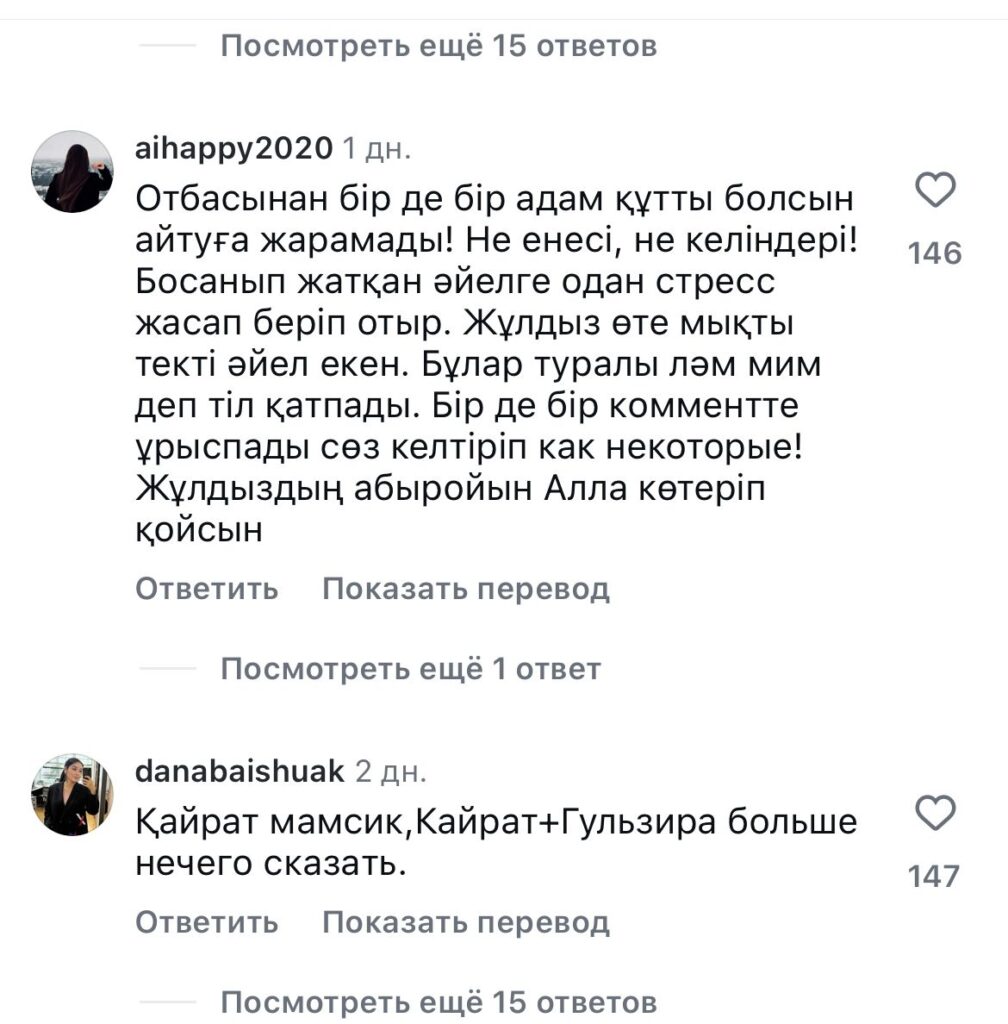1008x1024 pixels.
Task: Open the danabaishuak username link
Action: click(239, 771)
